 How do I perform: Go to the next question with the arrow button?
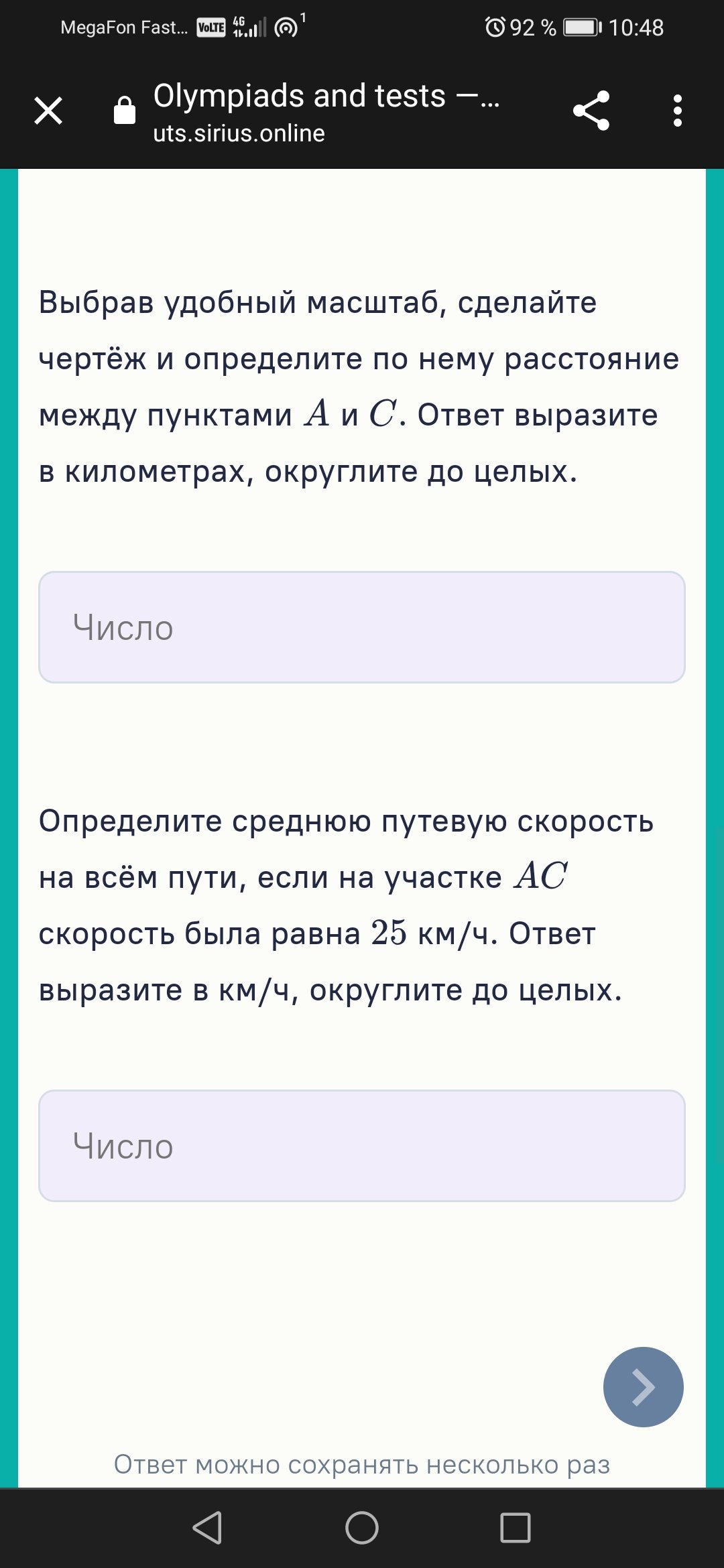coord(644,1387)
